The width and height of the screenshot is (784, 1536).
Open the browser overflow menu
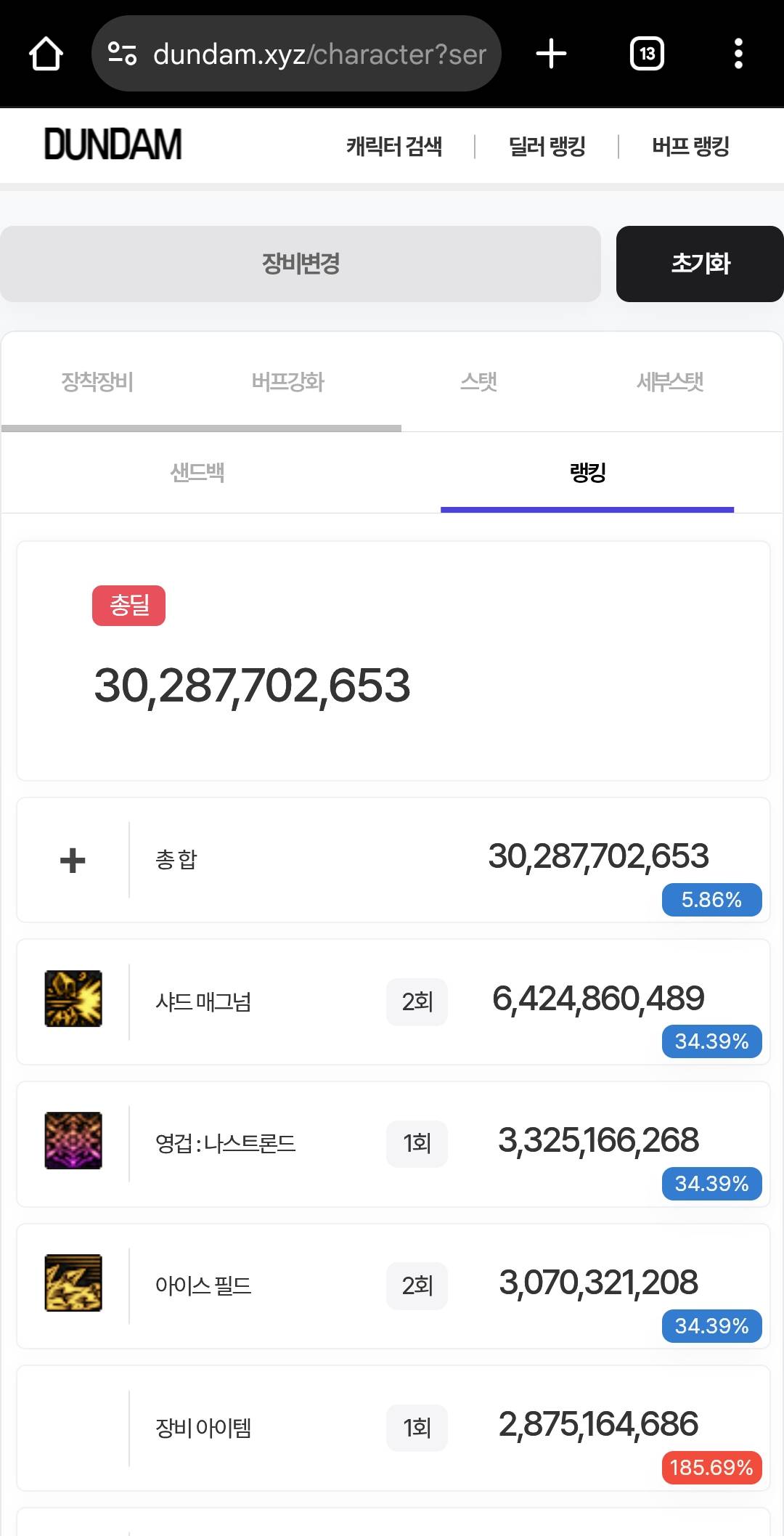coord(738,54)
